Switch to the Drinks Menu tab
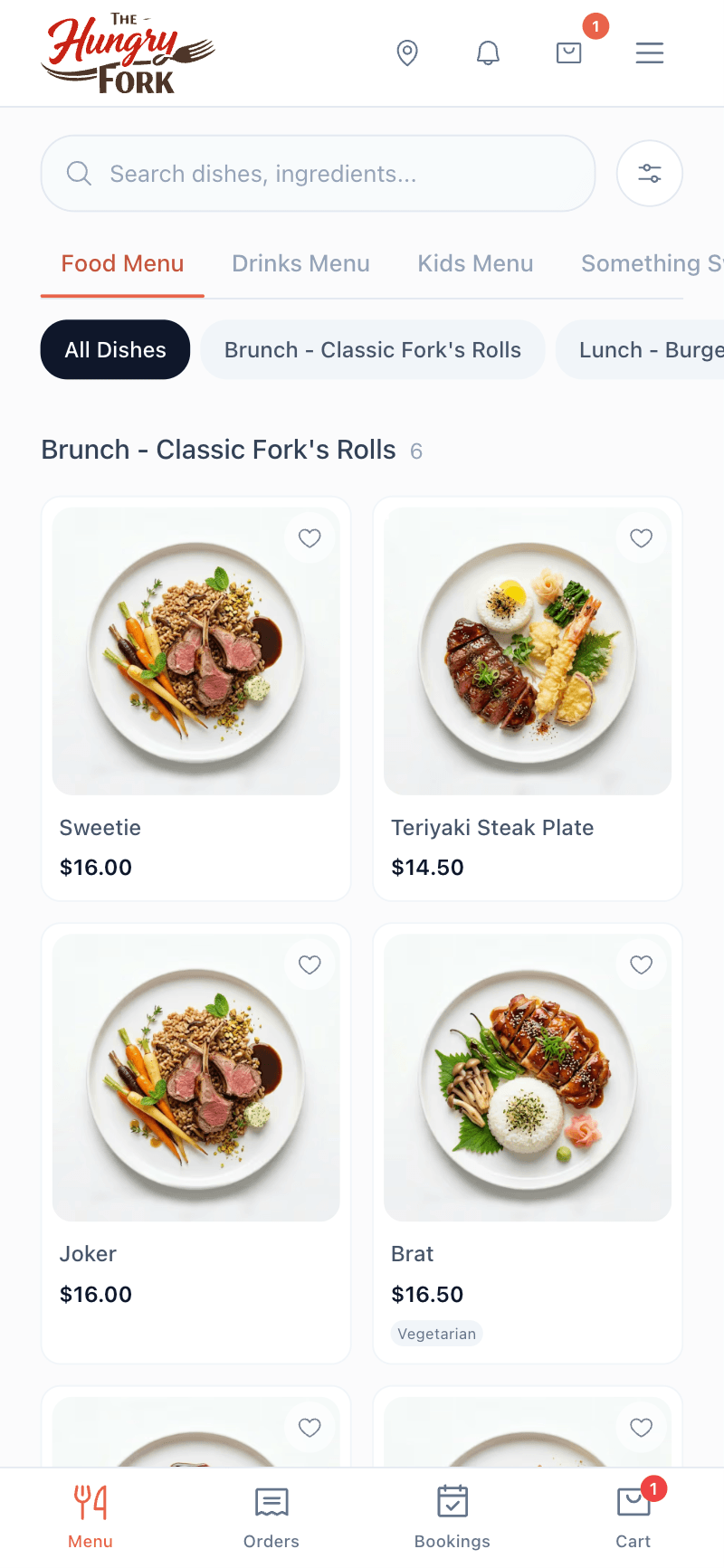Viewport: 724px width, 1568px height. click(x=300, y=263)
